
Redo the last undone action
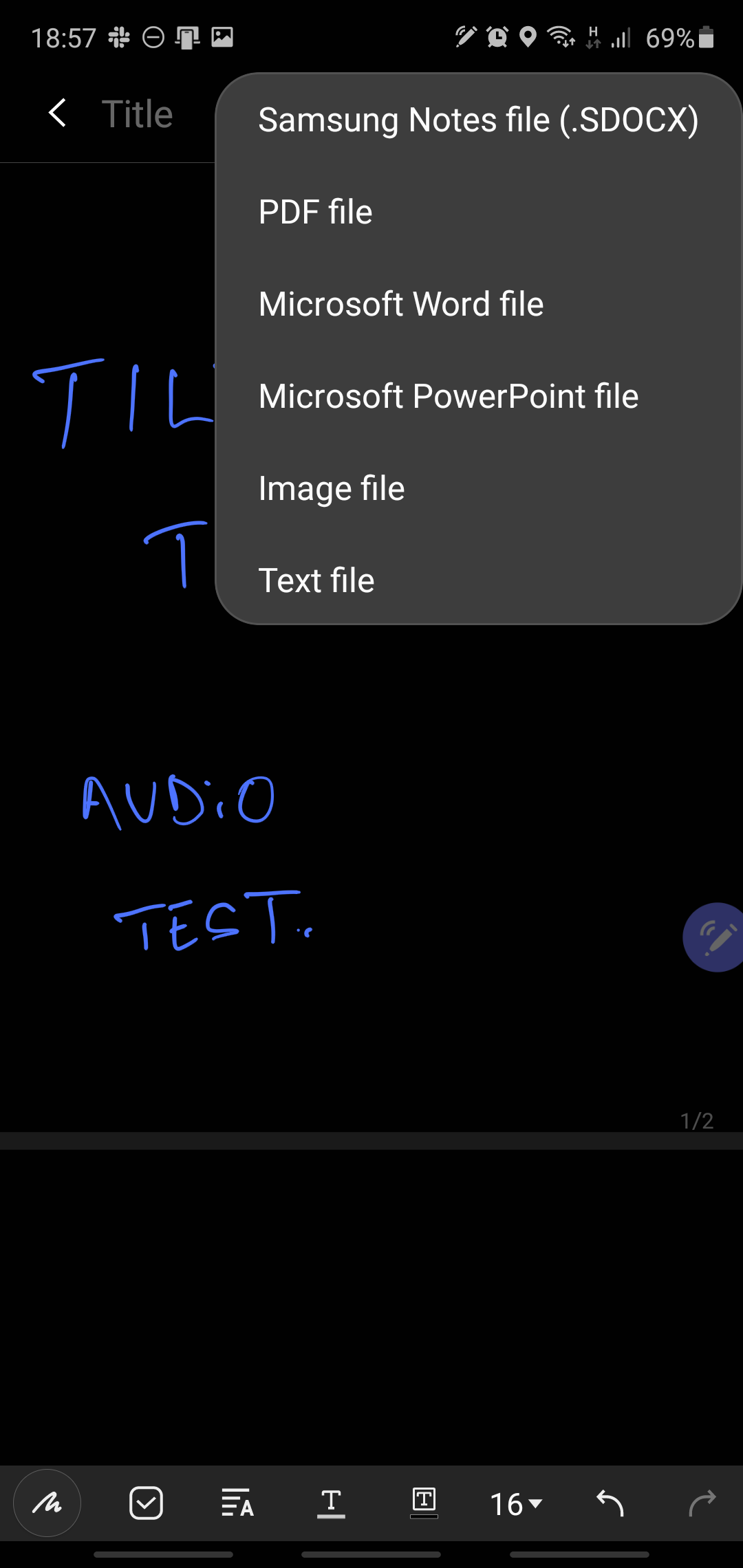[x=702, y=1503]
